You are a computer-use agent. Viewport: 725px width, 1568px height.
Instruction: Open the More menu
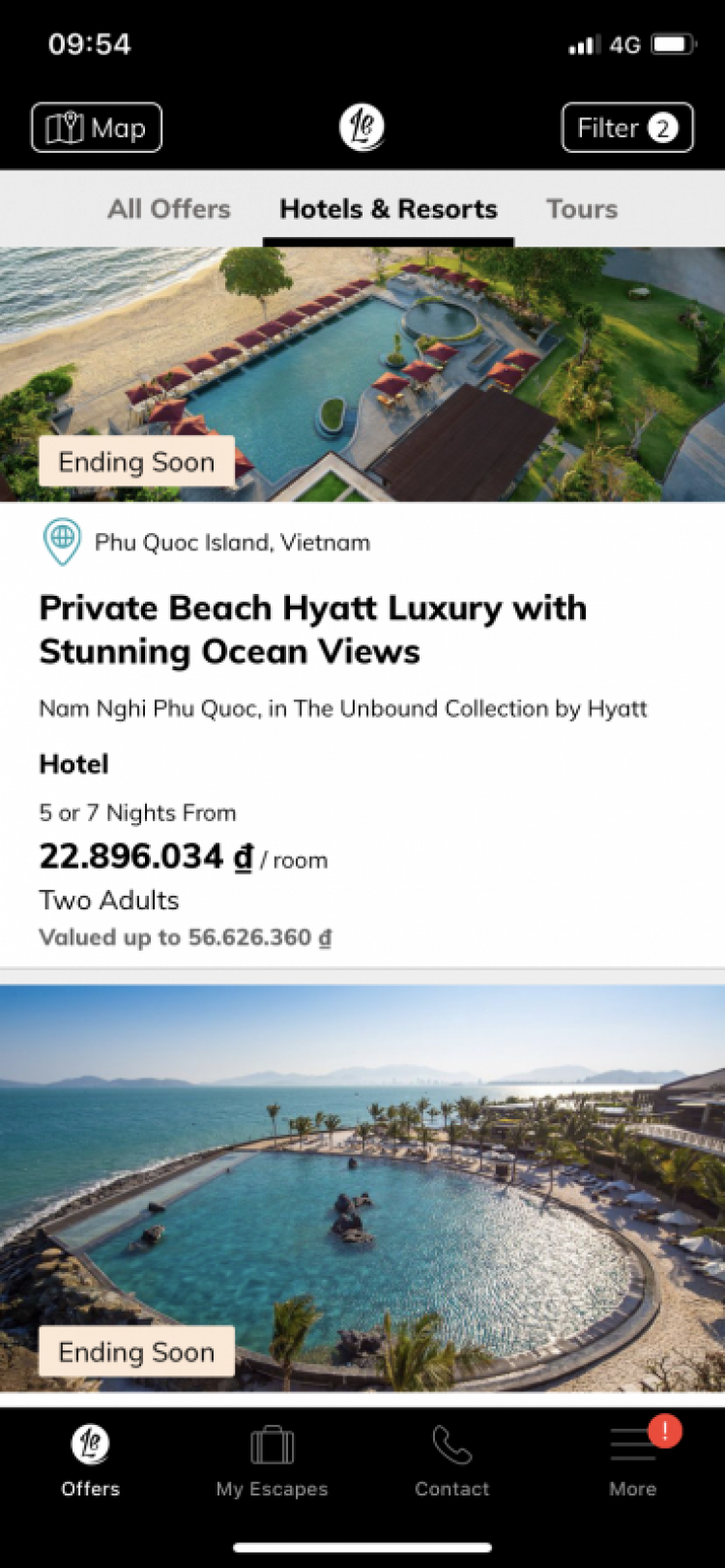coord(633,1461)
